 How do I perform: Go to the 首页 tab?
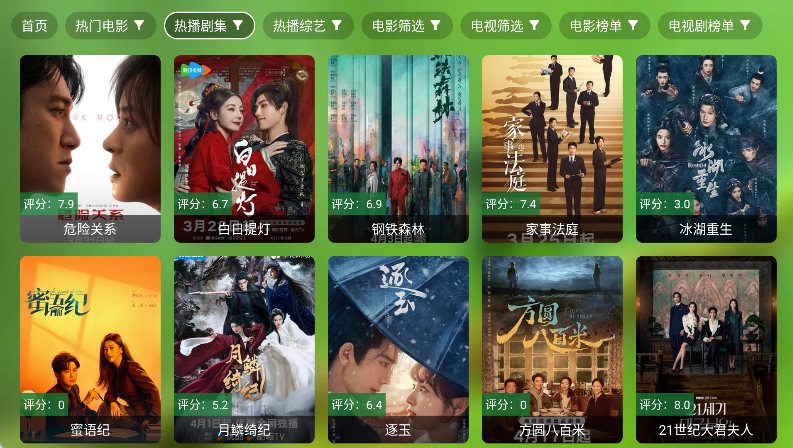(35, 25)
